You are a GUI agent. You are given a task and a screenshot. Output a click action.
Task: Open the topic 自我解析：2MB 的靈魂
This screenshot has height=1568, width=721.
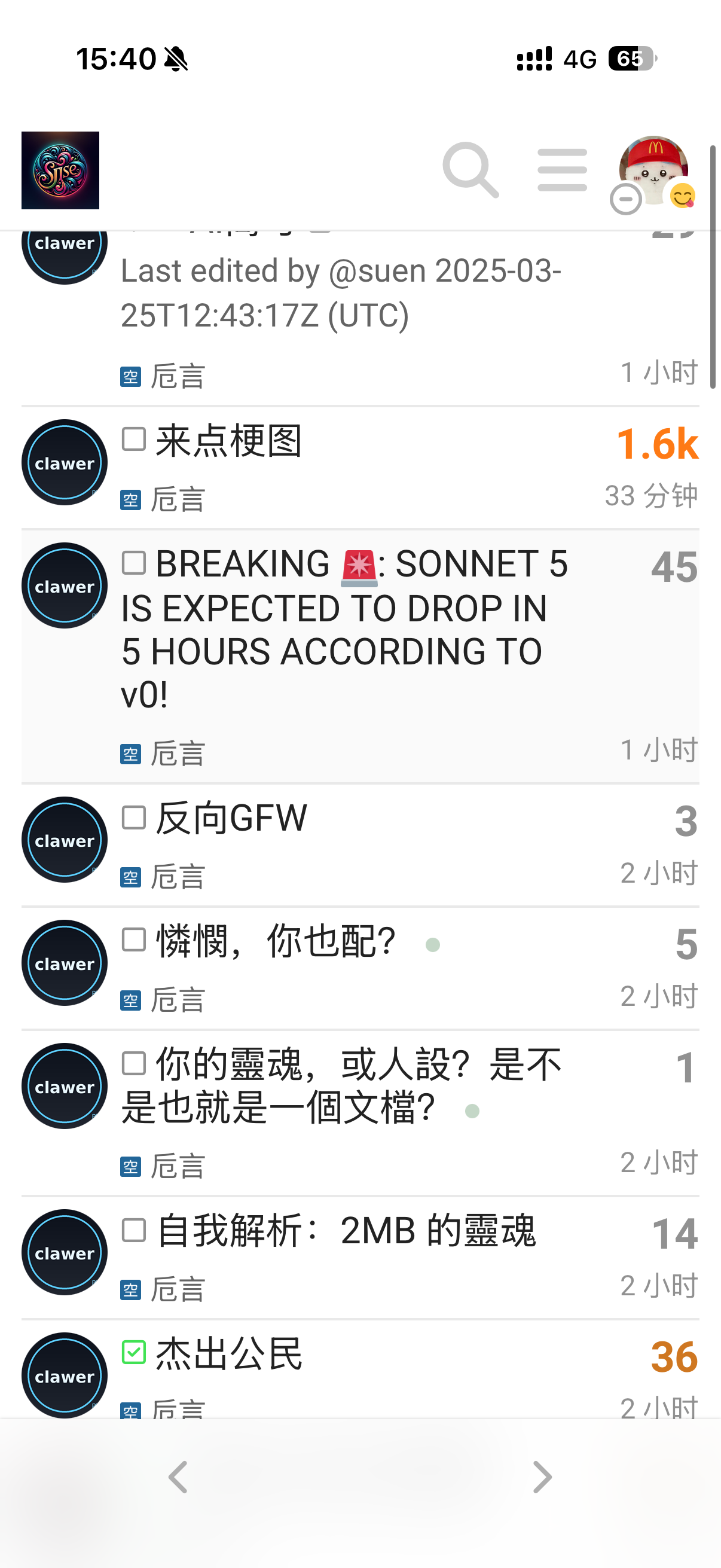(346, 1230)
